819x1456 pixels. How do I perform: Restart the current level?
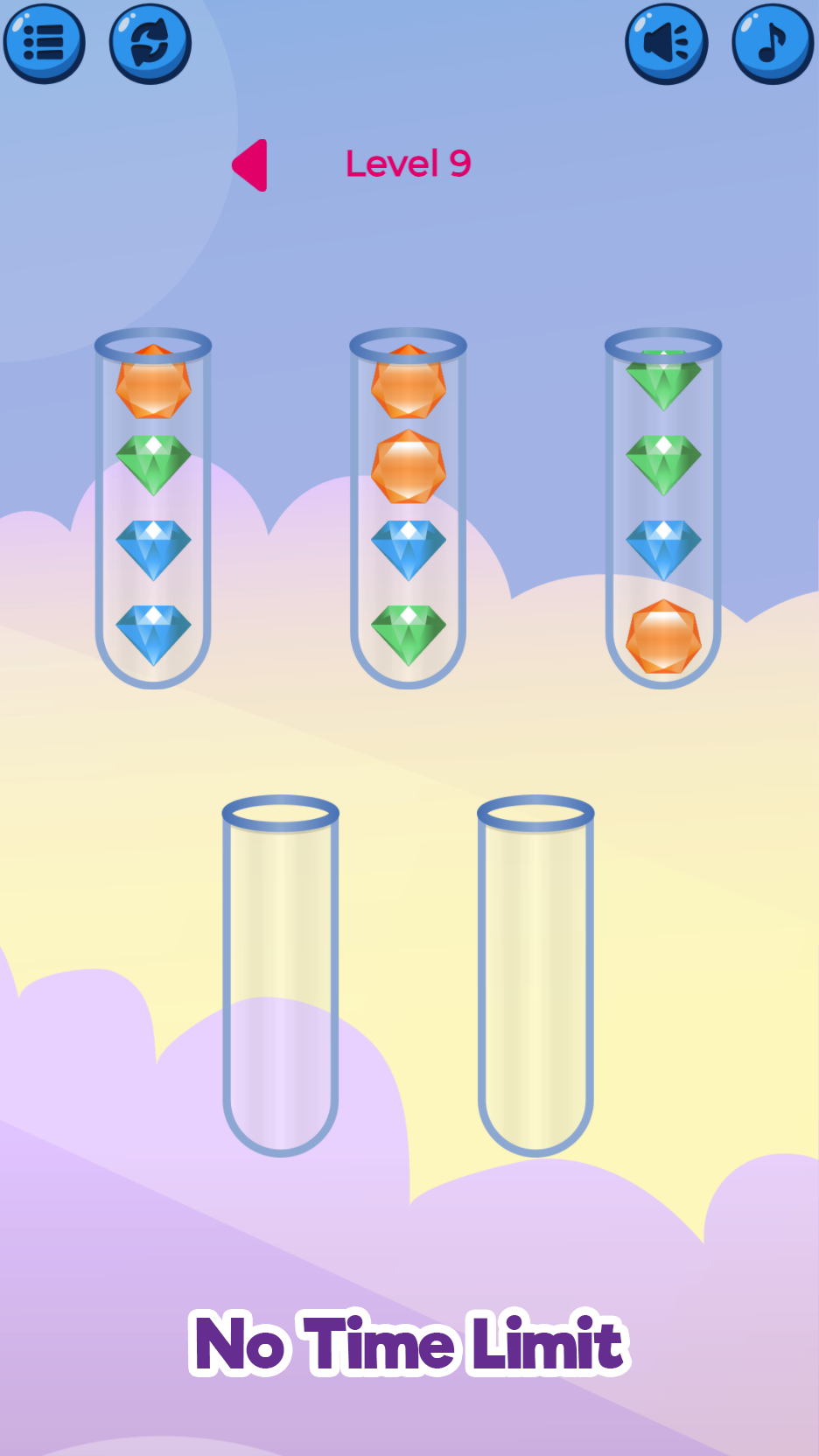150,43
